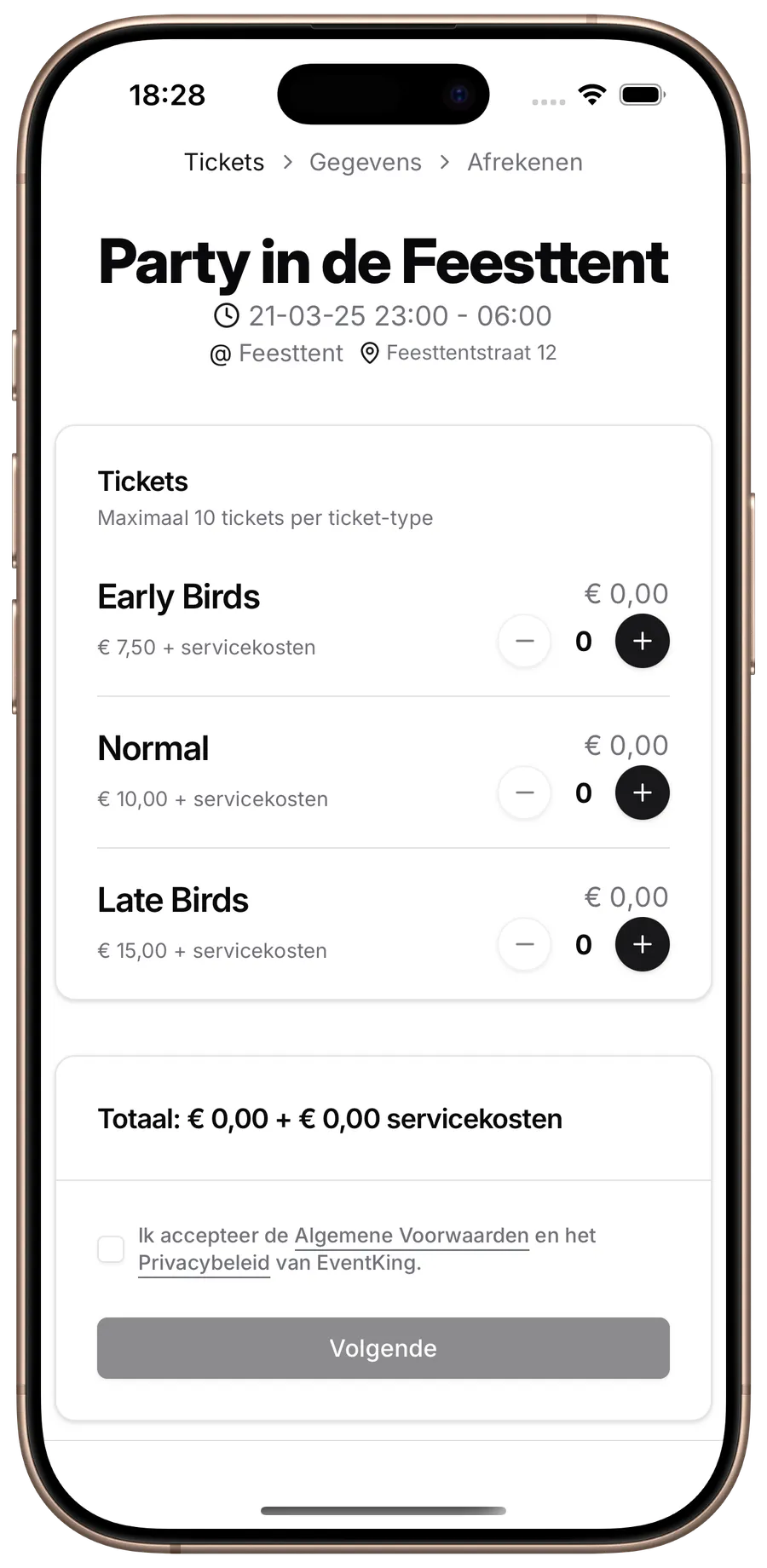Click the Wi-Fi status icon
This screenshot has width=767, height=1568.
592,94
